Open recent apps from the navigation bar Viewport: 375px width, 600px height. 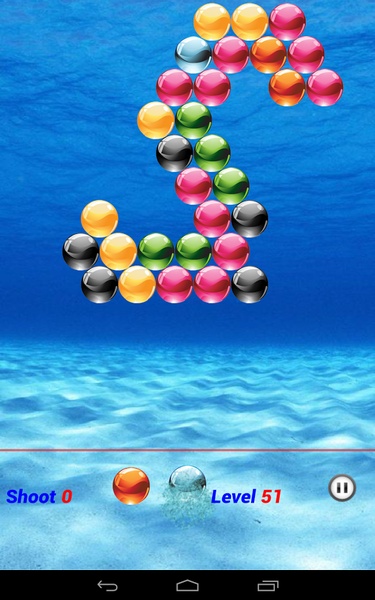(268, 585)
